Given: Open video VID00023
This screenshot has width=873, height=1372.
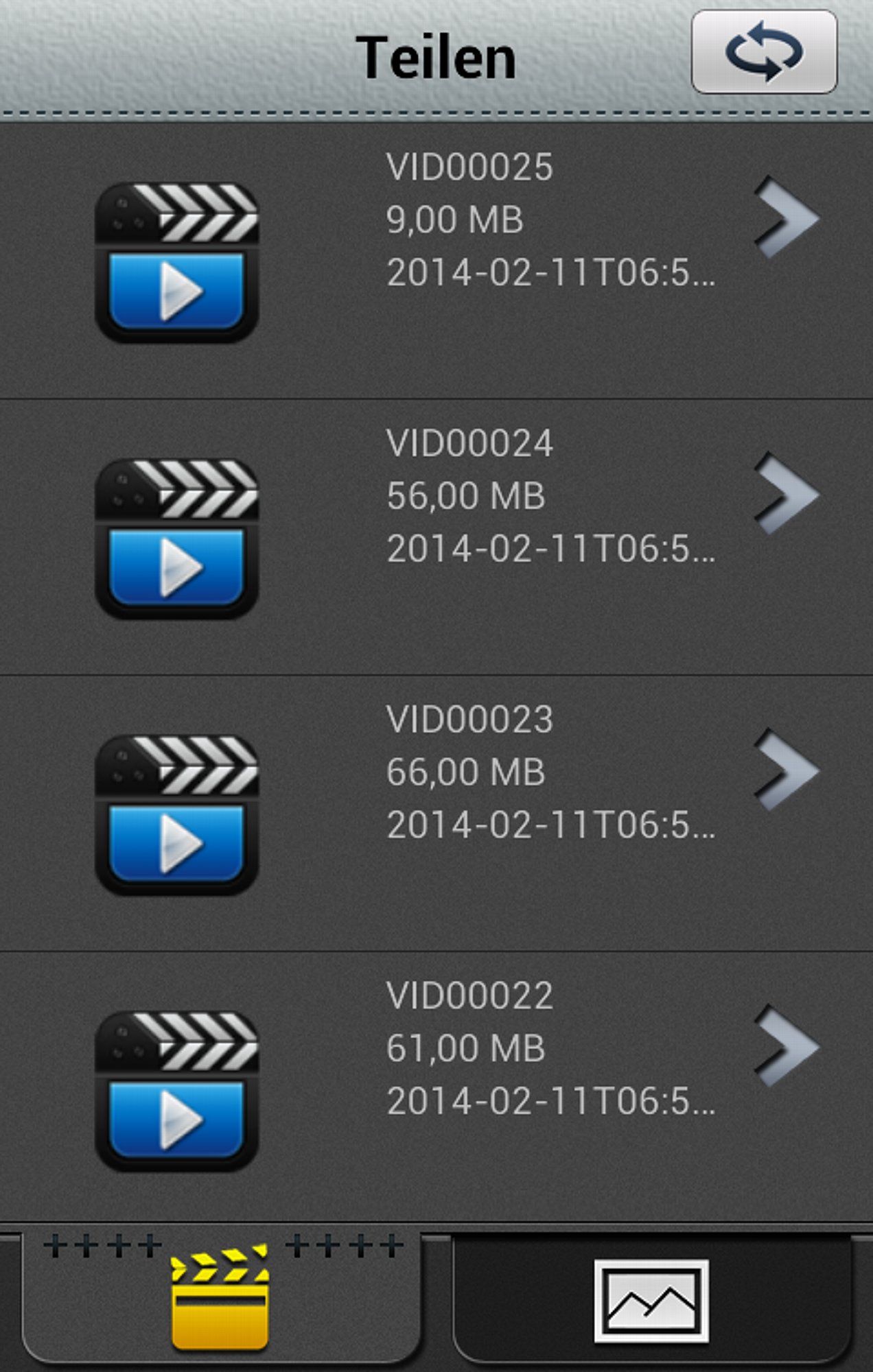Looking at the screenshot, I should coord(436,813).
